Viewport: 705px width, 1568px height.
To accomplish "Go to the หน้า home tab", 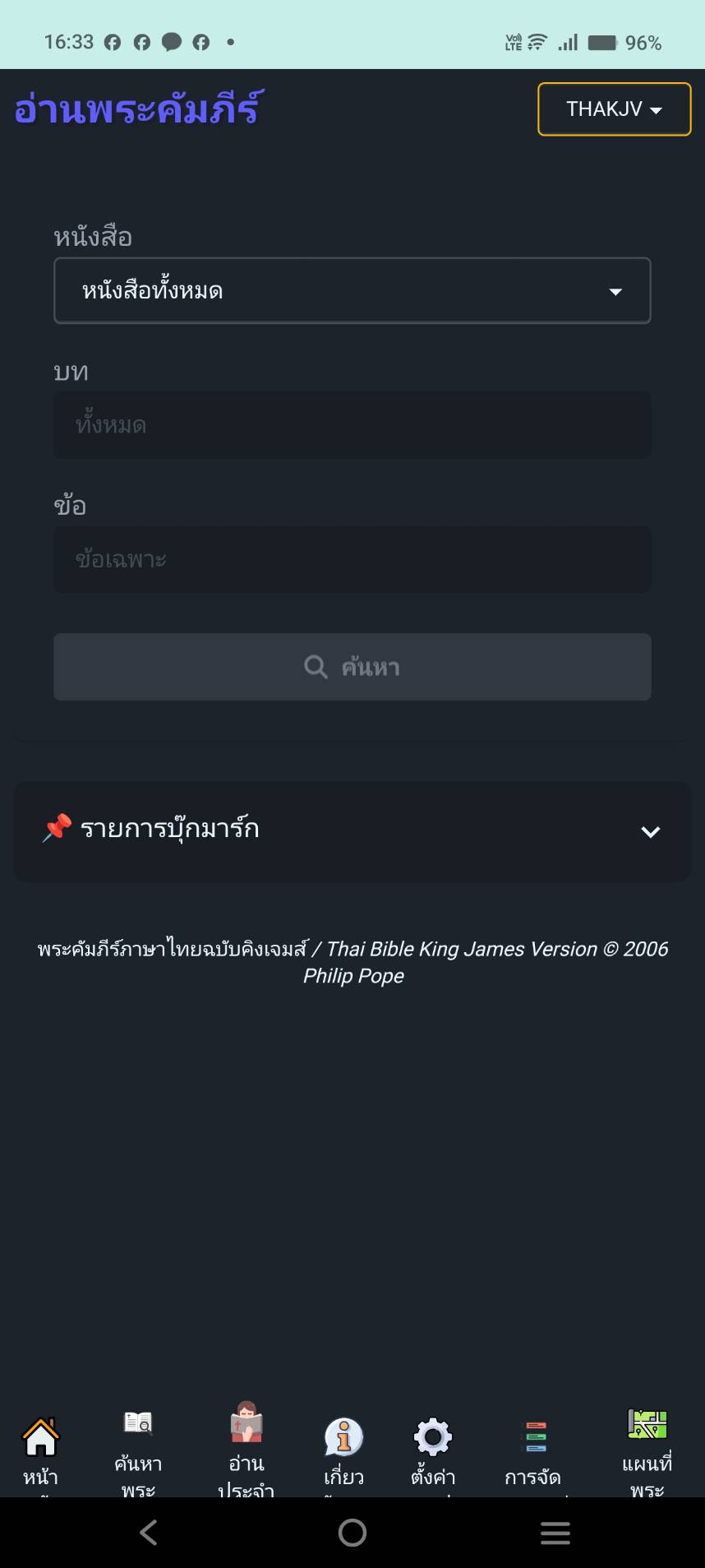I will pyautogui.click(x=40, y=1451).
